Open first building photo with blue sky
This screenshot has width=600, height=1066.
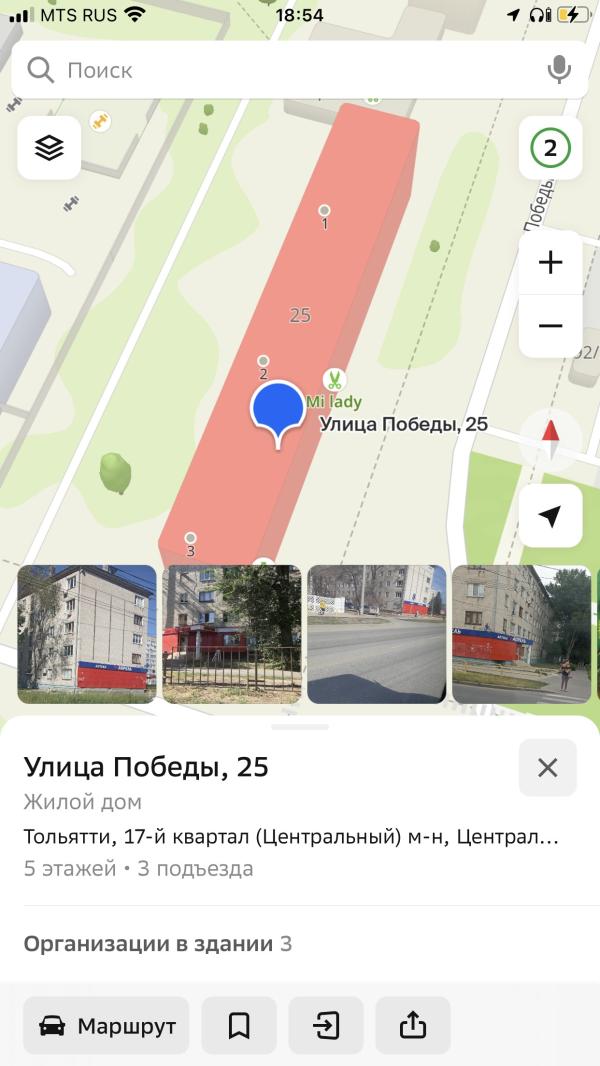(x=87, y=634)
